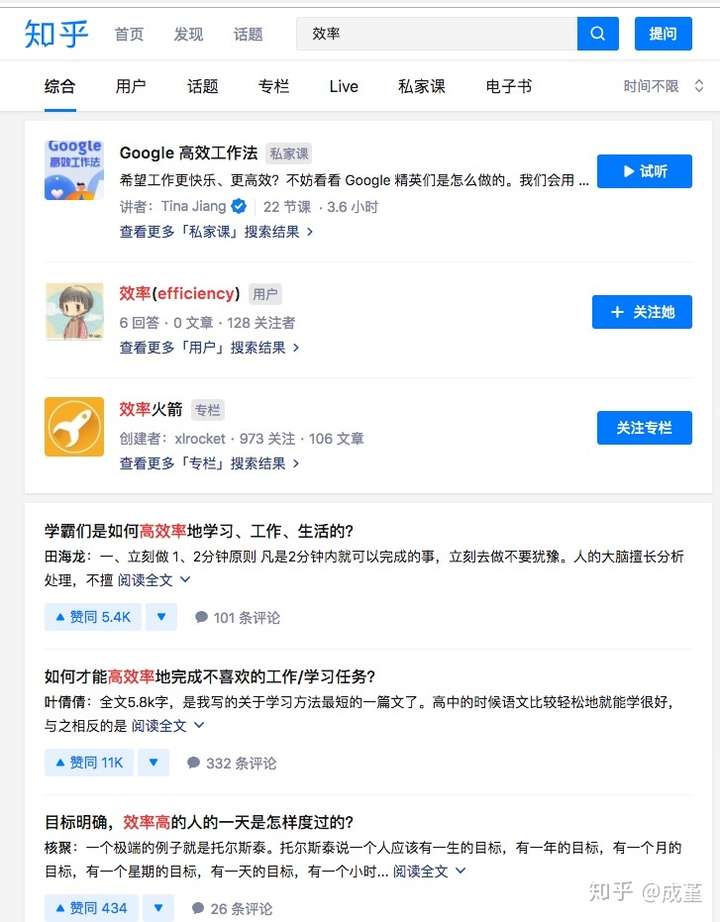Switch to the 专栏 tab
The image size is (720, 922).
pyautogui.click(x=273, y=86)
